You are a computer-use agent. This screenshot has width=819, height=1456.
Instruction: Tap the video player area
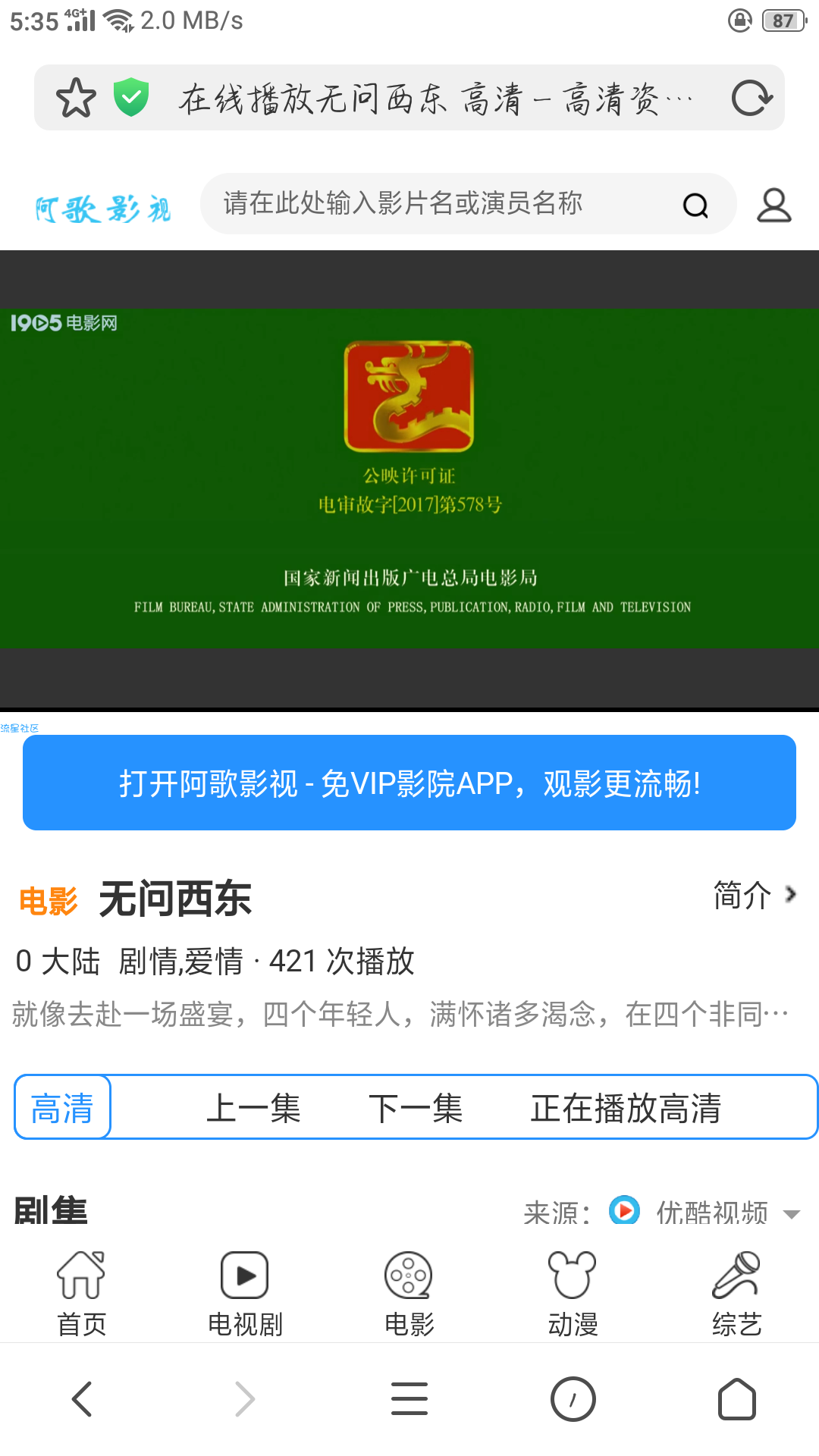tap(409, 479)
